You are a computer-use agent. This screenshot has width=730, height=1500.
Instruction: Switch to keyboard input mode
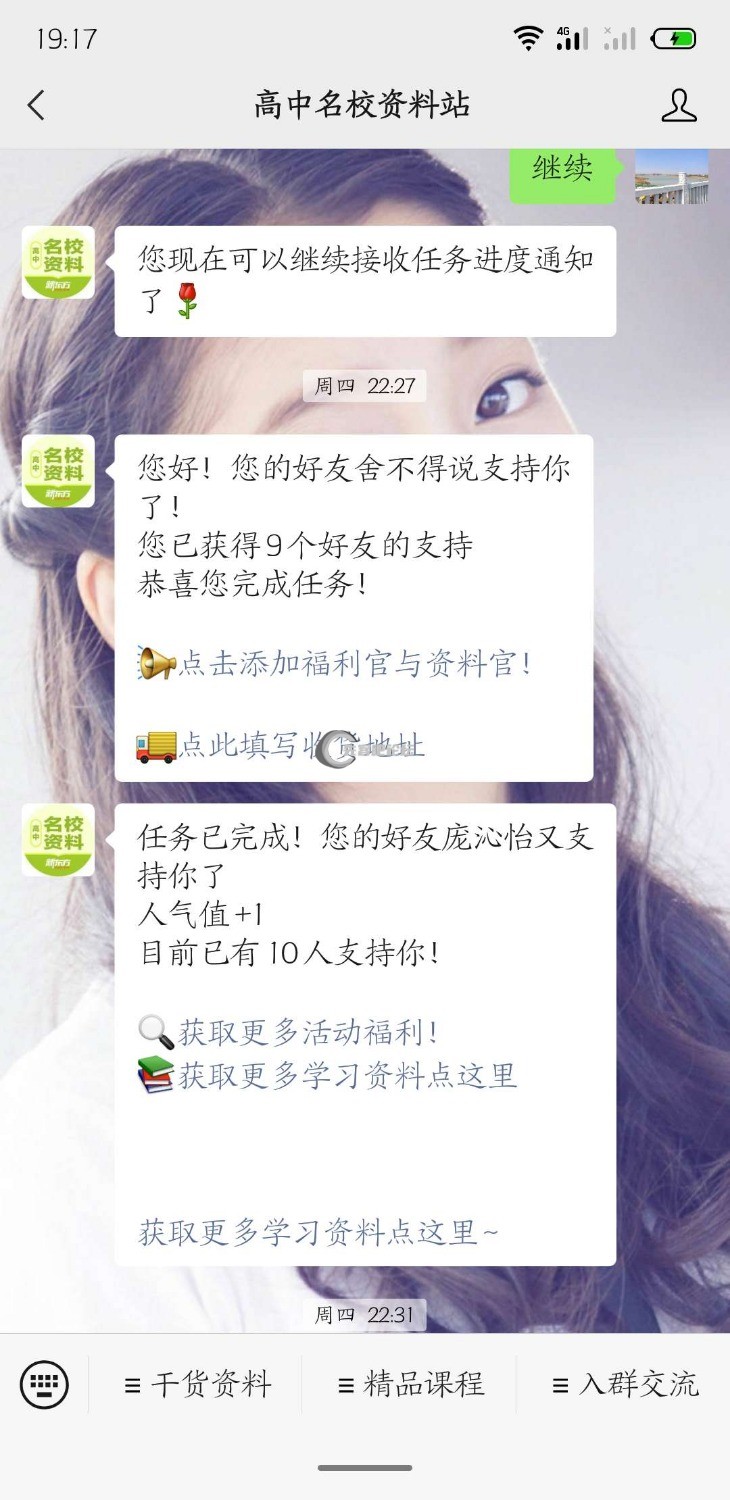pos(44,1385)
